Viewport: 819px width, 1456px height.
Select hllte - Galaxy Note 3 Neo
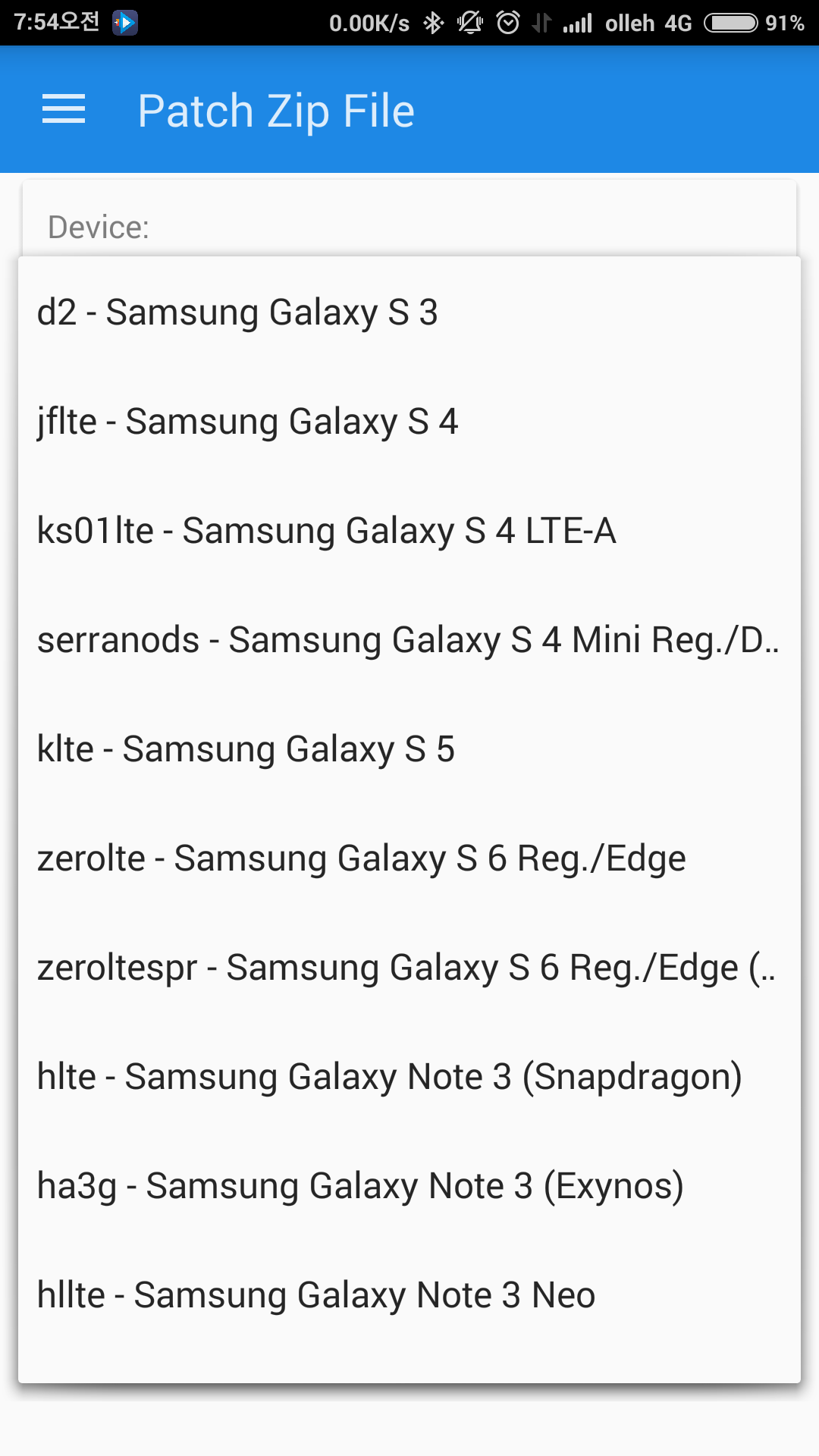tap(315, 1295)
